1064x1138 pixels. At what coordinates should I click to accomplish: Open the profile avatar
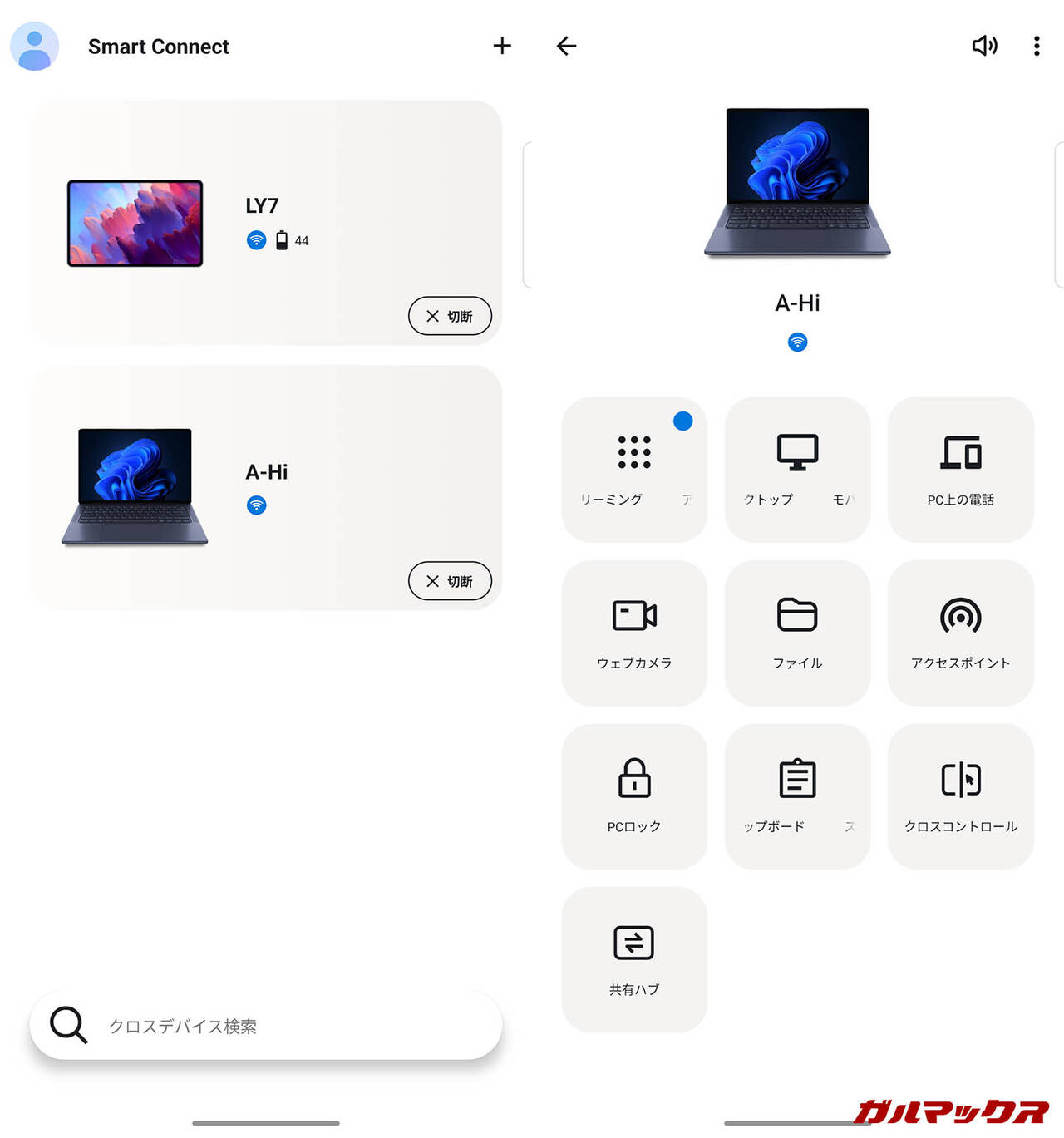(x=34, y=46)
